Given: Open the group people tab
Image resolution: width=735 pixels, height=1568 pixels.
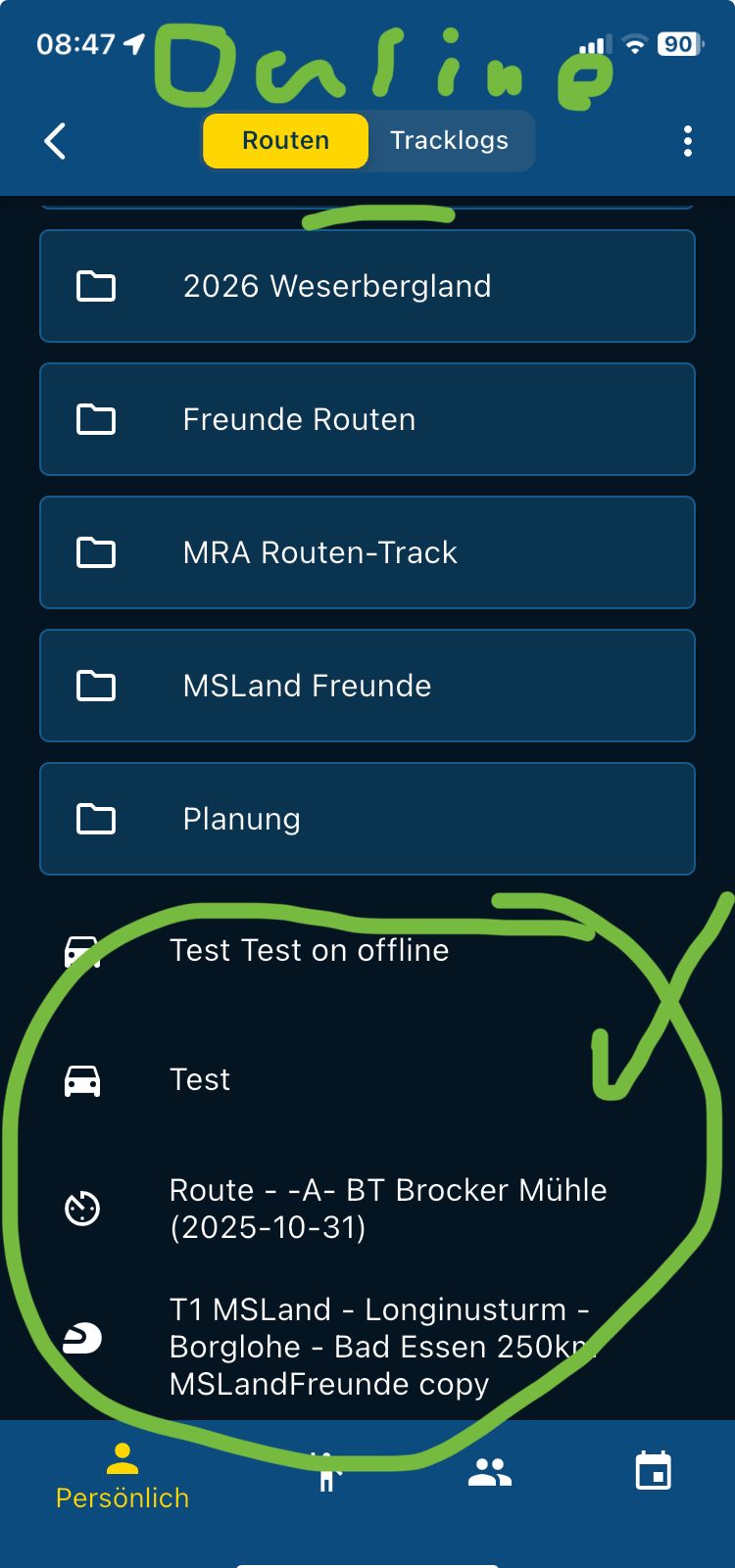Looking at the screenshot, I should coord(490,1472).
